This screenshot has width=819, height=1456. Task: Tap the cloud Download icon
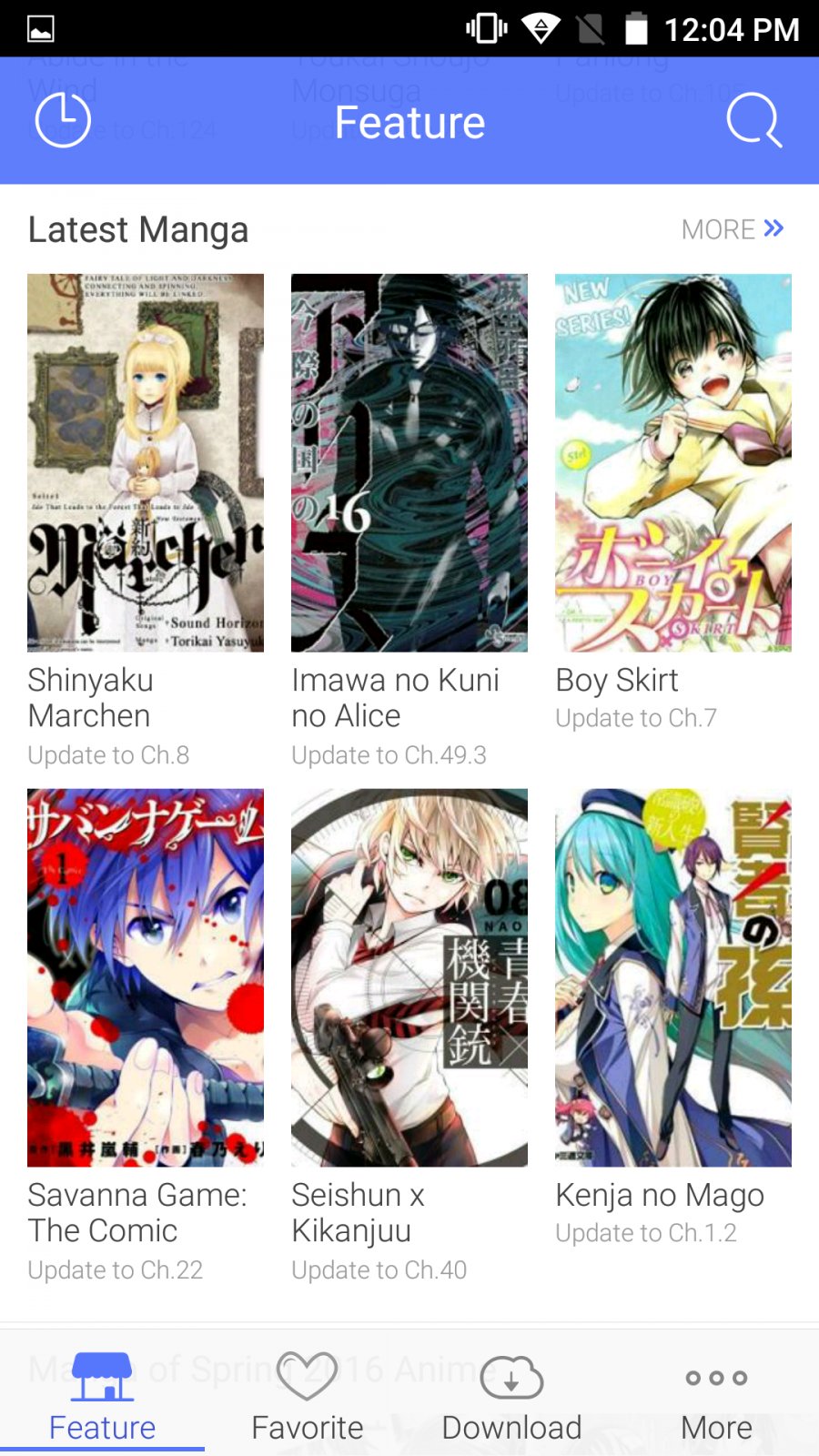[x=511, y=1377]
